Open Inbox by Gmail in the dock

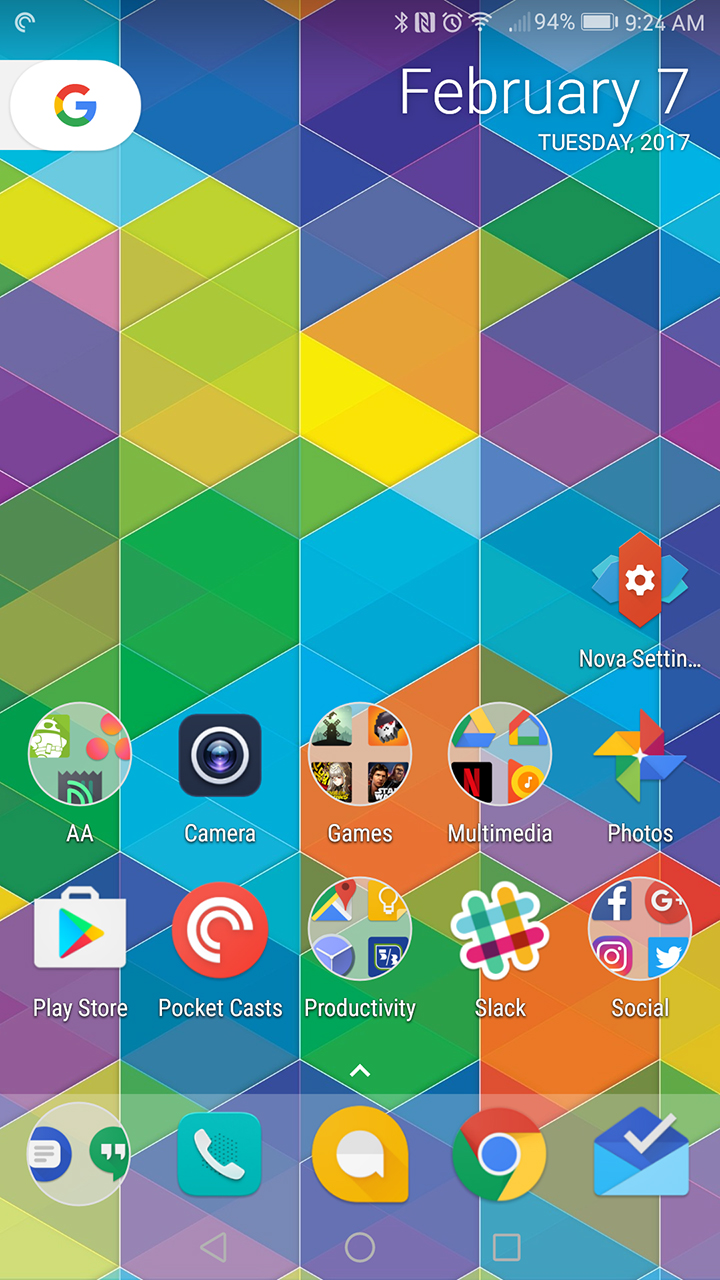[x=640, y=1155]
